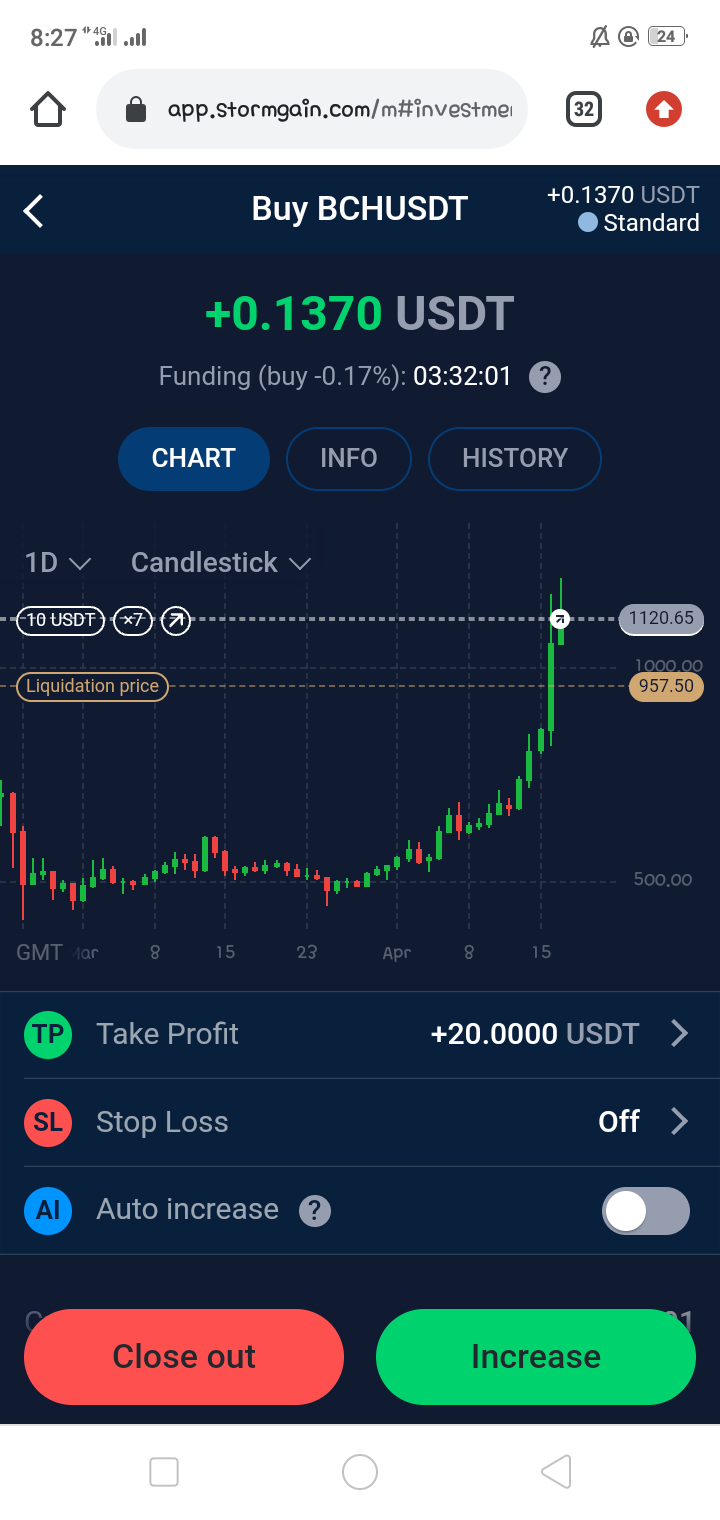The width and height of the screenshot is (720, 1520).
Task: Switch to the HISTORY tab
Action: (x=515, y=459)
